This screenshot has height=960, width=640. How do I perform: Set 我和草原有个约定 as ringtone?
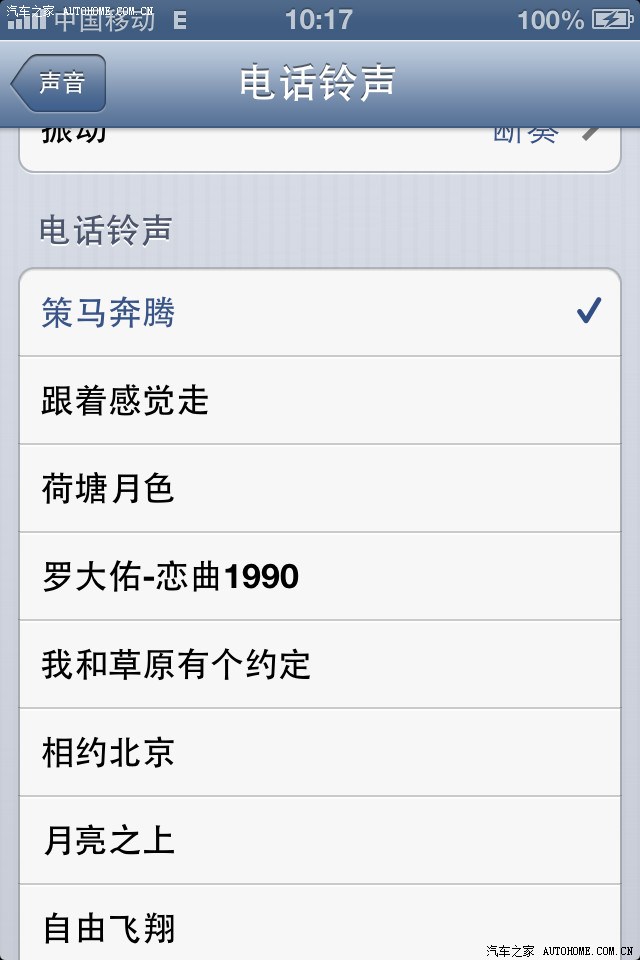(x=320, y=664)
